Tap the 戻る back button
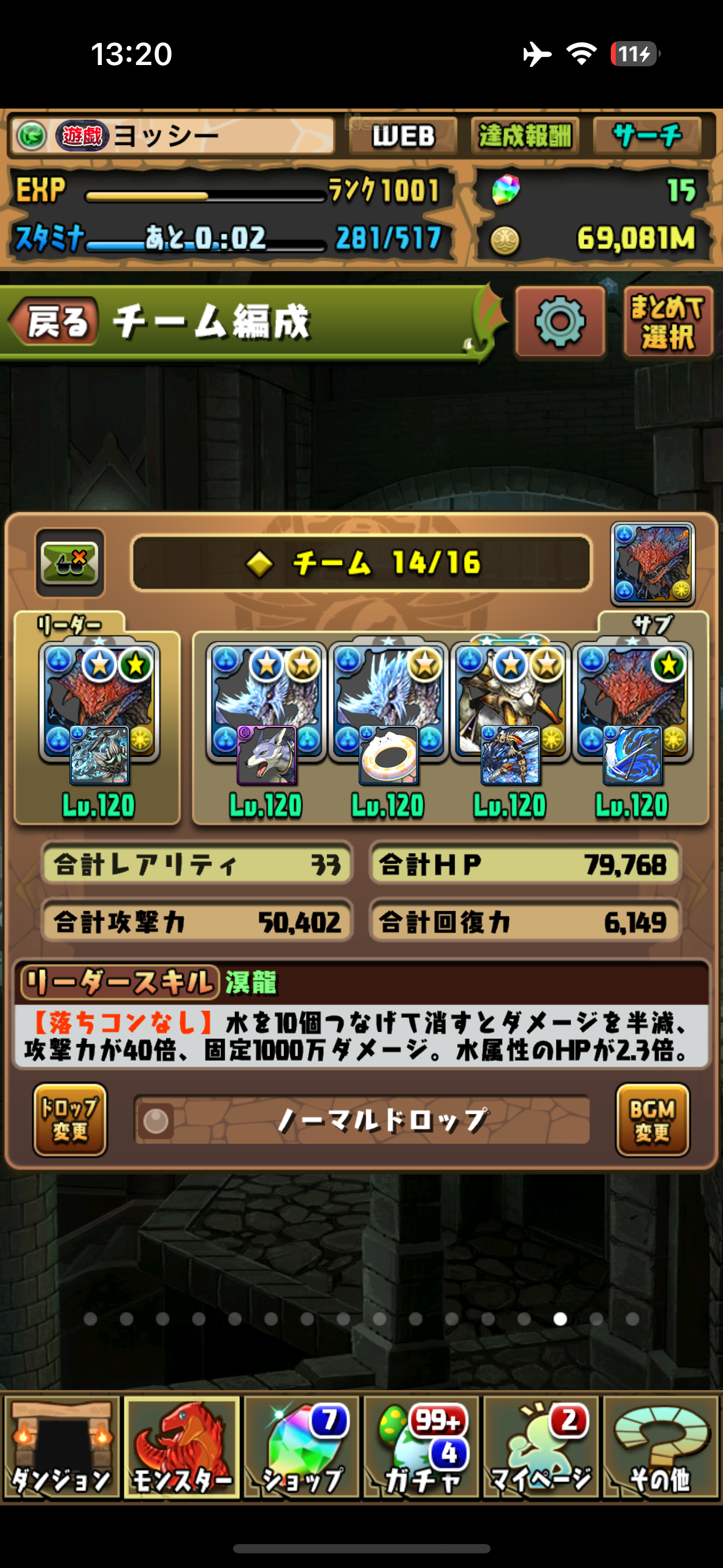Image resolution: width=723 pixels, height=1568 pixels. pyautogui.click(x=54, y=321)
